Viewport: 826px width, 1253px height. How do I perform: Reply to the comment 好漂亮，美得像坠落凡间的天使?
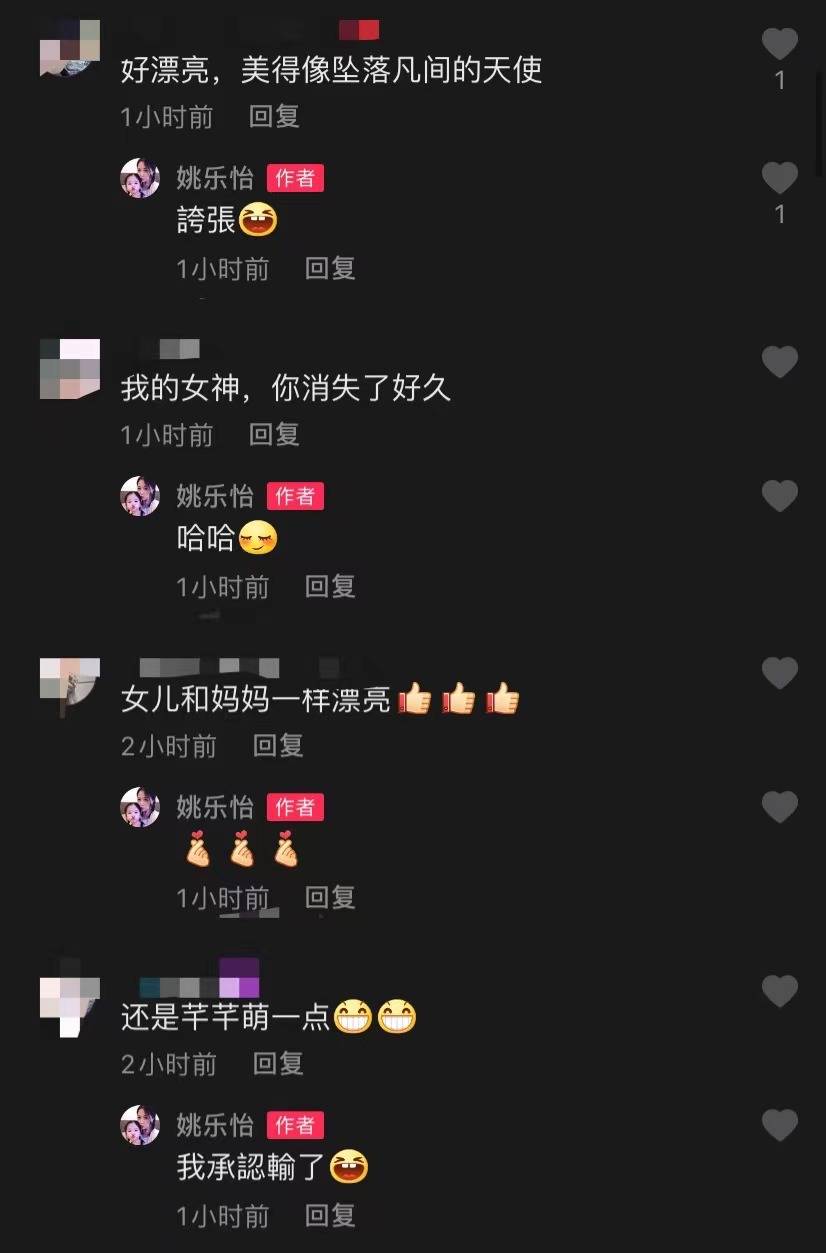tap(274, 117)
